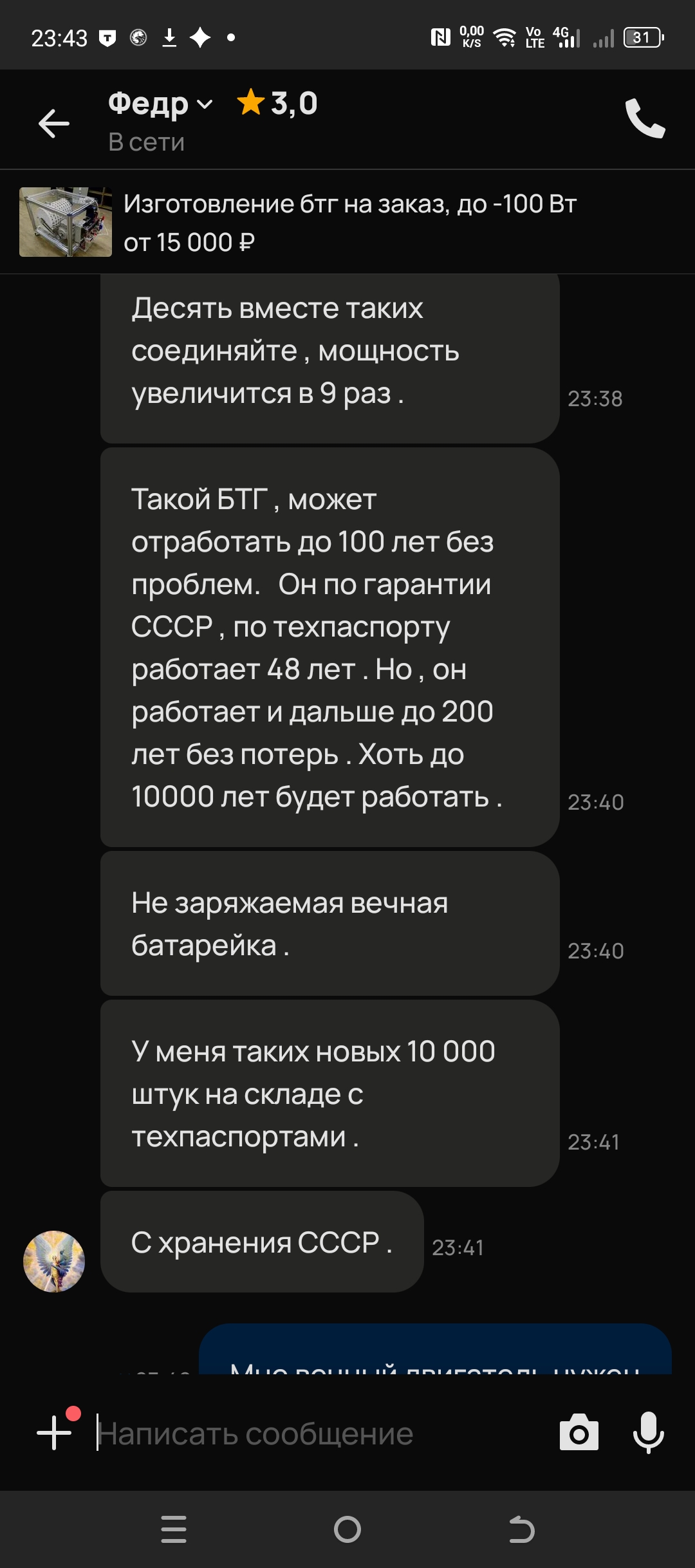
Task: Go to the system home screen
Action: [x=347, y=1529]
